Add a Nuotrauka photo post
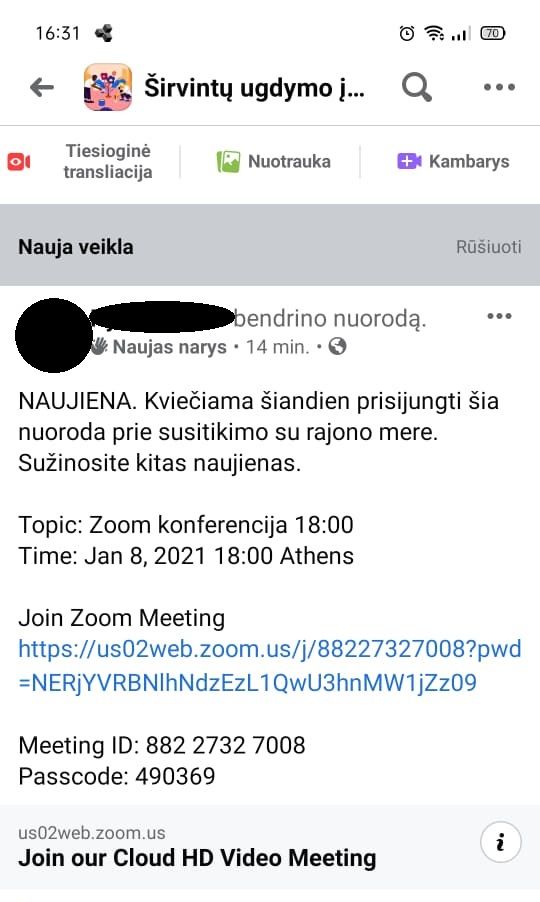 pyautogui.click(x=274, y=162)
